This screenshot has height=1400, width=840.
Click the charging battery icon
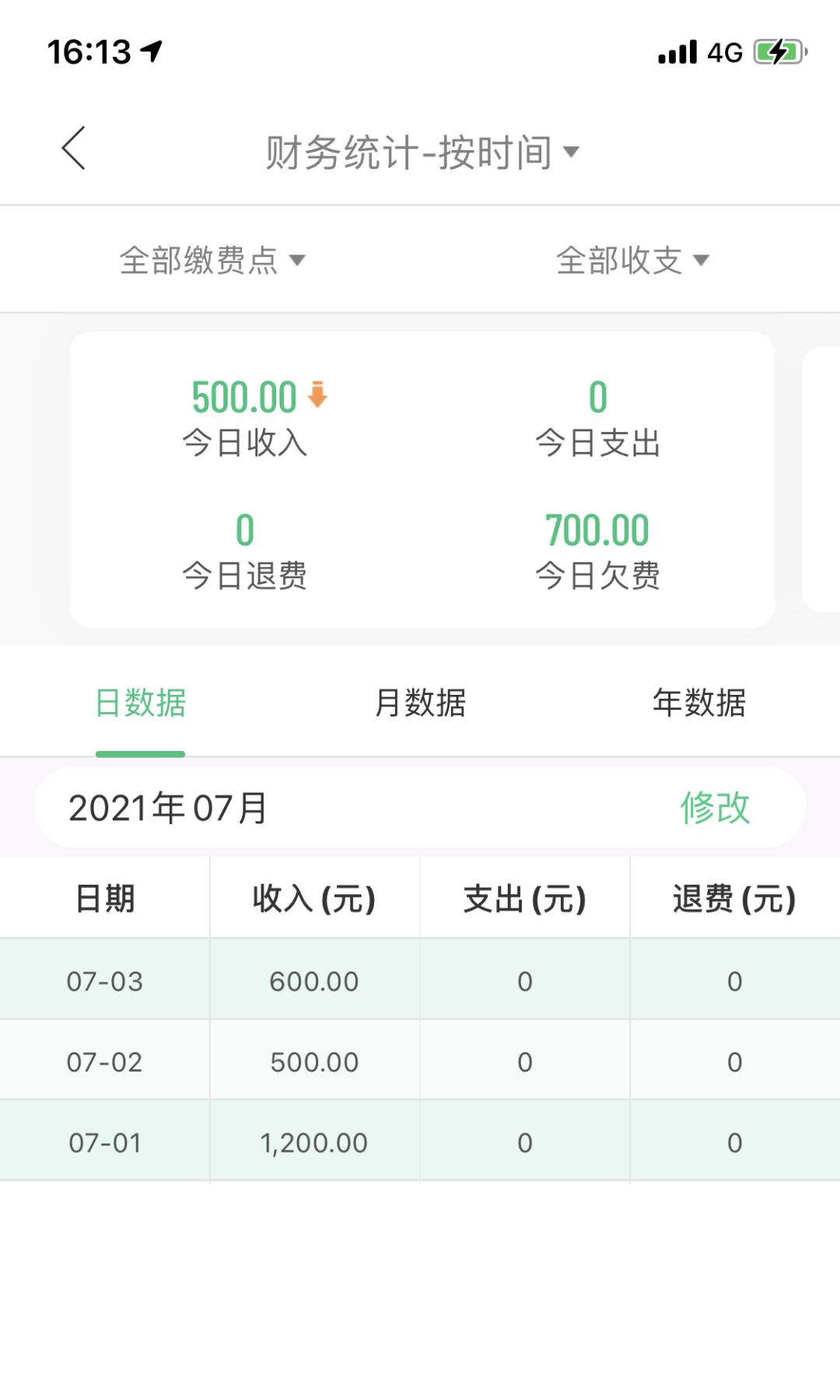click(x=776, y=51)
